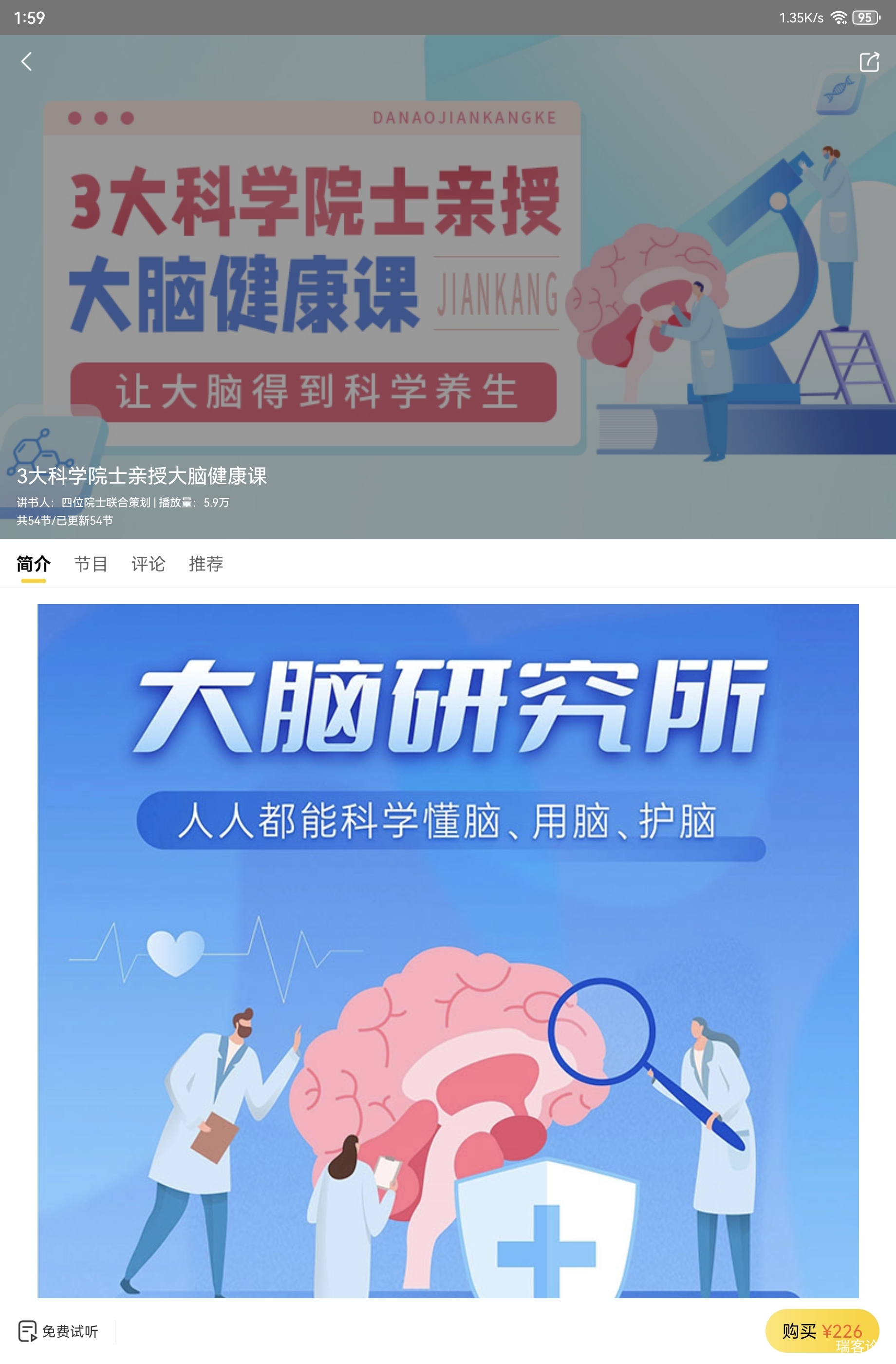Select the 简介 tab
The width and height of the screenshot is (896, 1364).
pos(33,564)
